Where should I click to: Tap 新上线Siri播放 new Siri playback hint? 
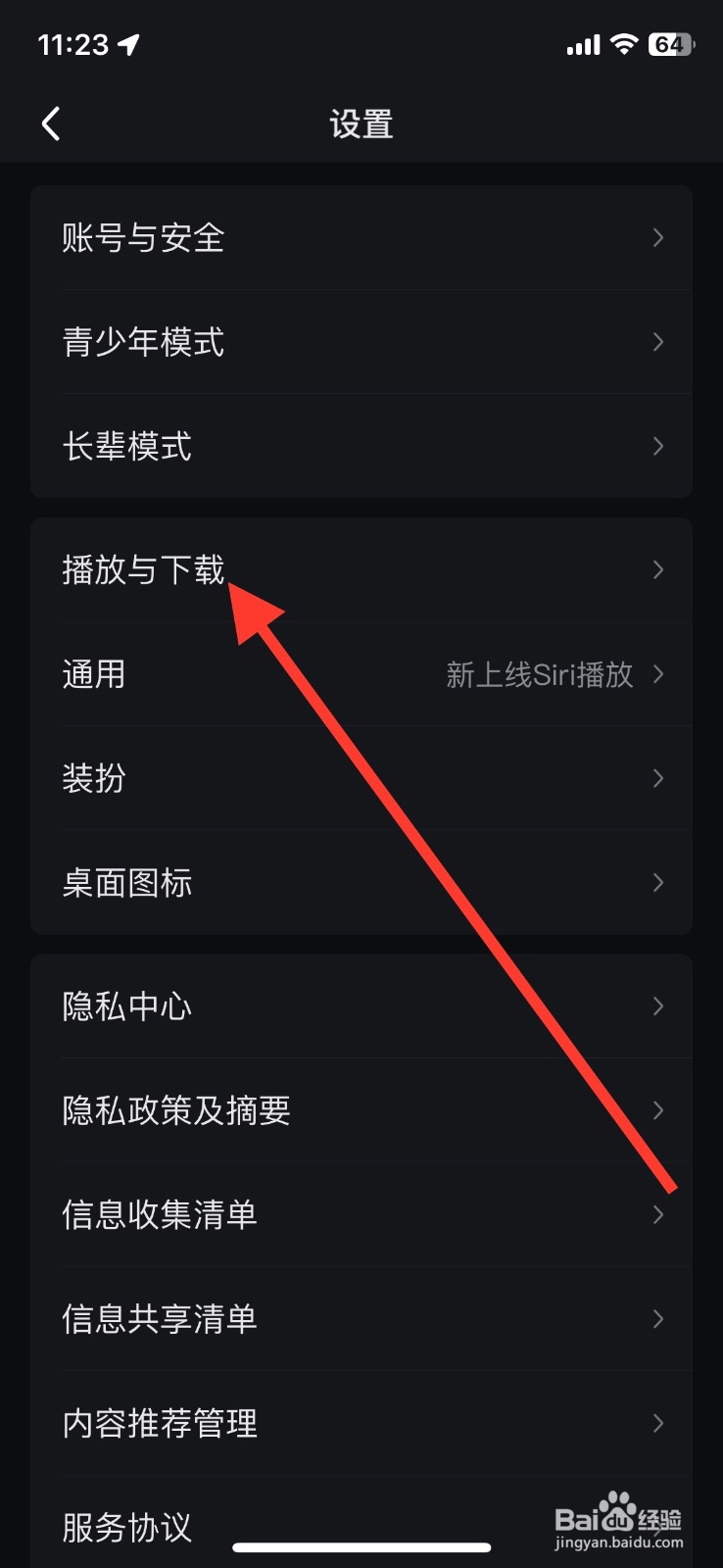(538, 674)
